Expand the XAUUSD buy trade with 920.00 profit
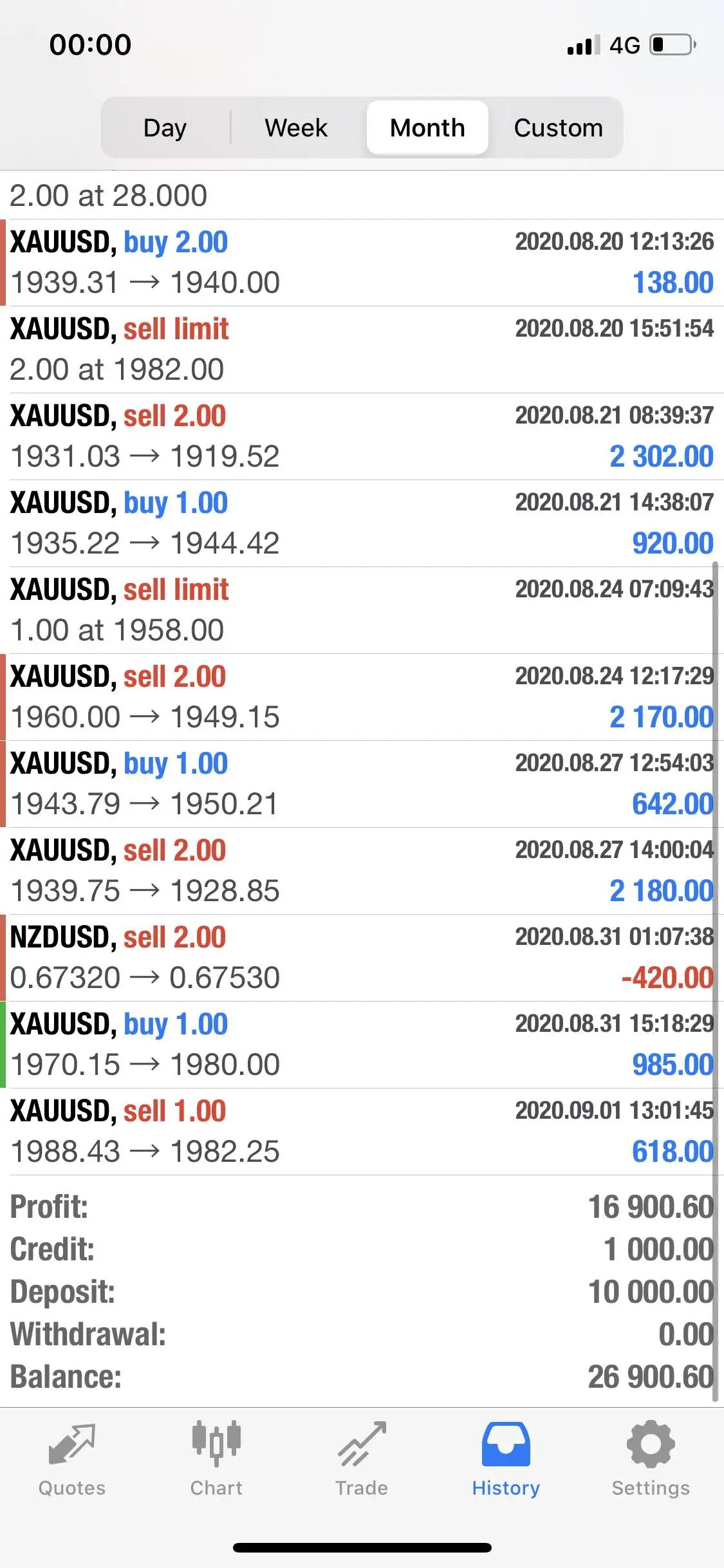The width and height of the screenshot is (724, 1568). pos(362,523)
